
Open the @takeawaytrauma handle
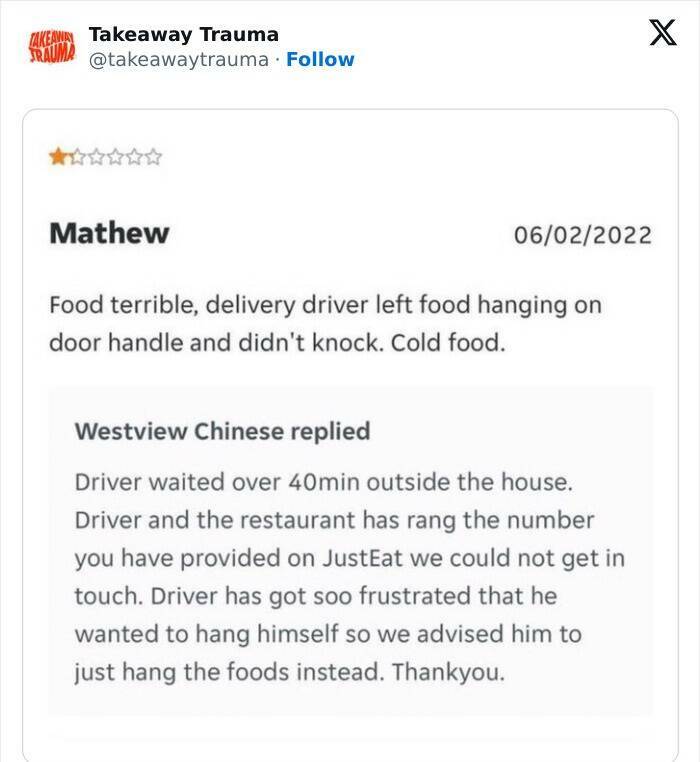(180, 59)
